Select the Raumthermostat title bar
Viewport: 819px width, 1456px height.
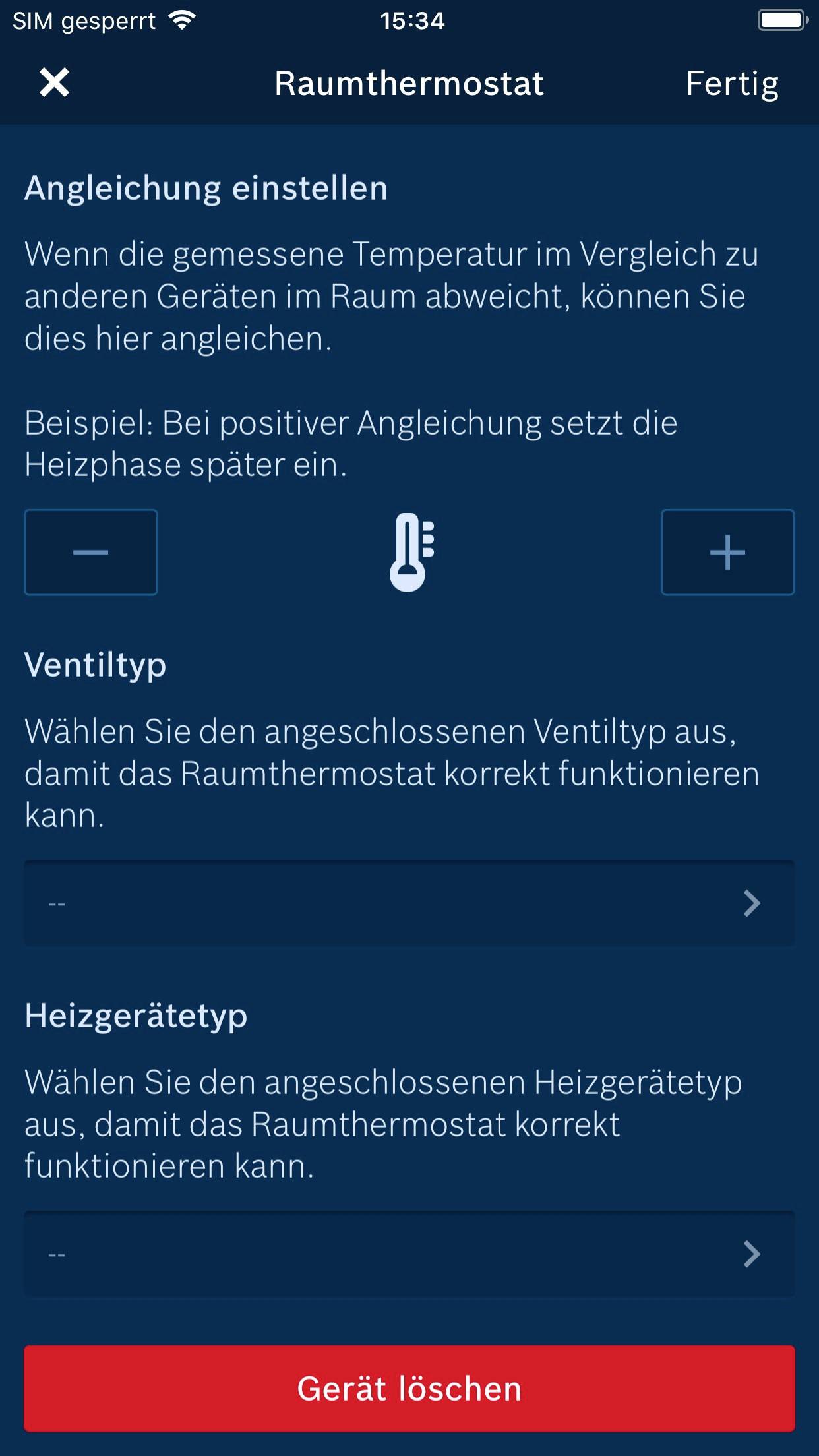[409, 84]
